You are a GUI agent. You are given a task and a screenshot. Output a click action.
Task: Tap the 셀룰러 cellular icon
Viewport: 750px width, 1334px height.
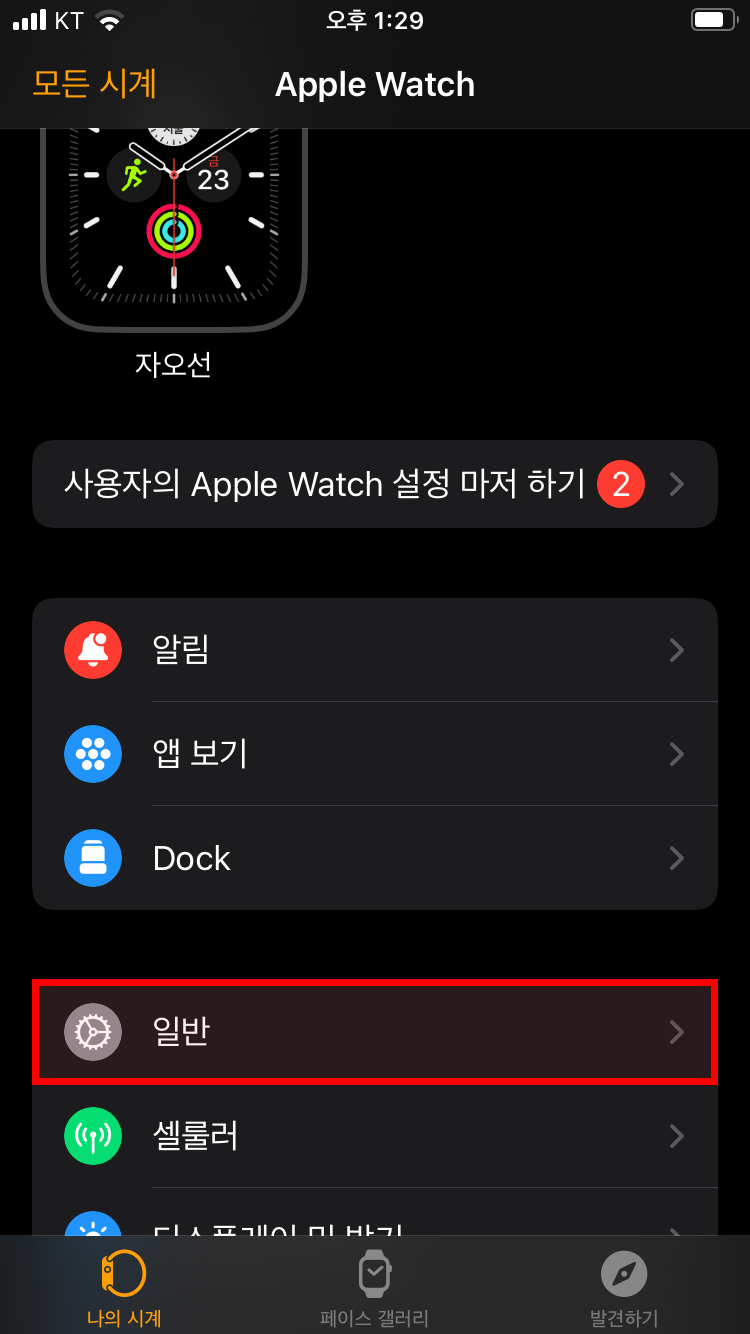[93, 1136]
